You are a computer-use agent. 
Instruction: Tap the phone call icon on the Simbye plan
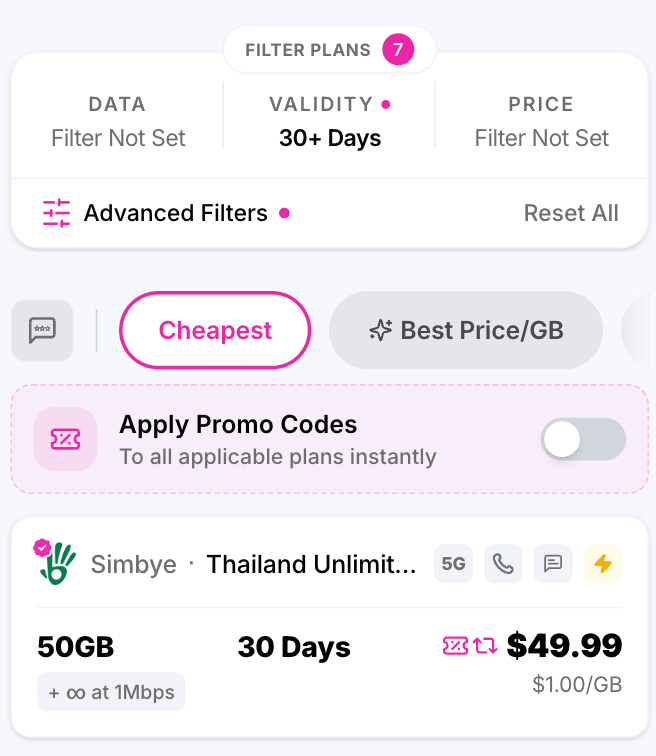(x=503, y=564)
